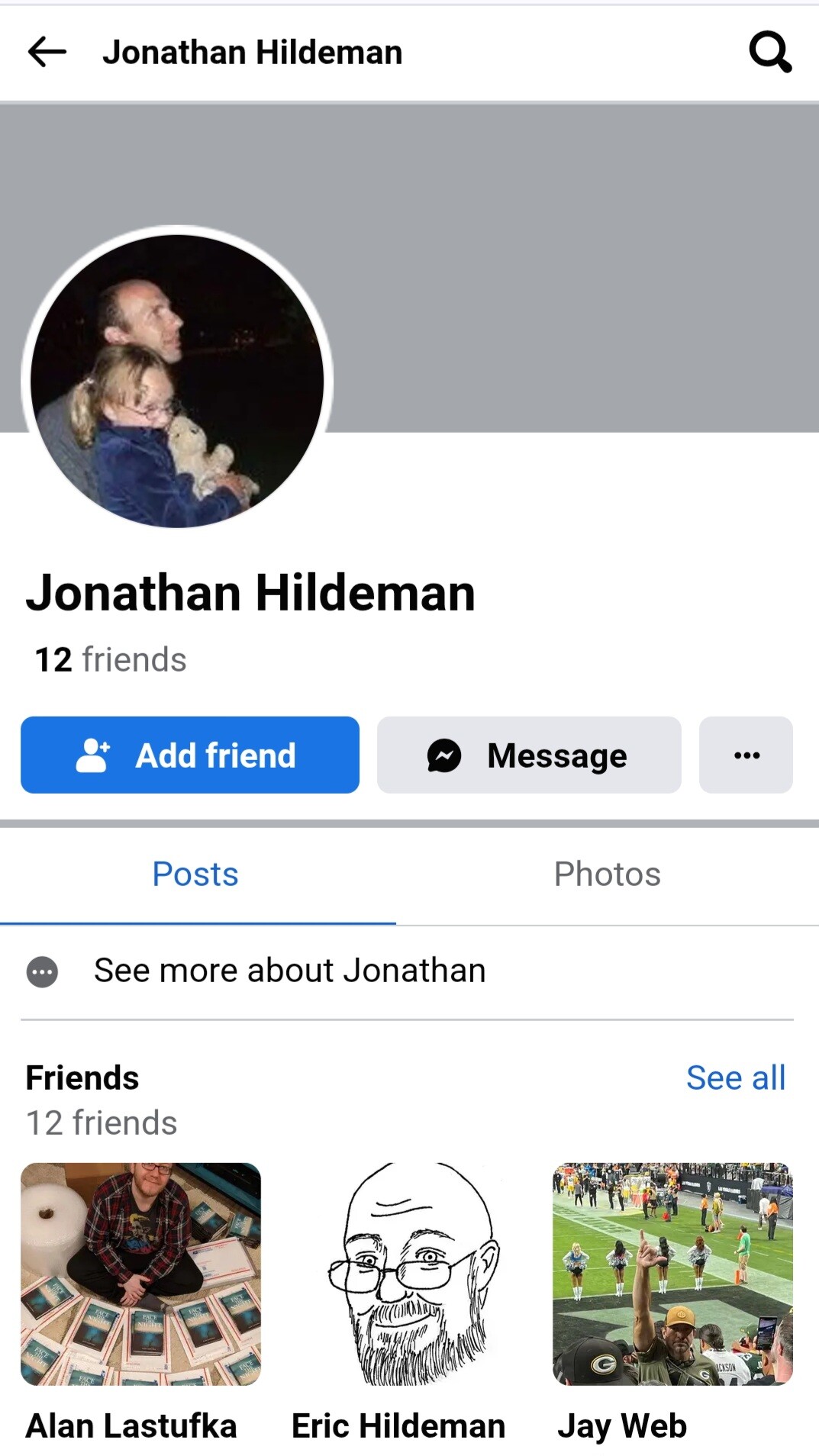Open the three-dot more options button
This screenshot has height=1456, width=819.
coord(746,755)
